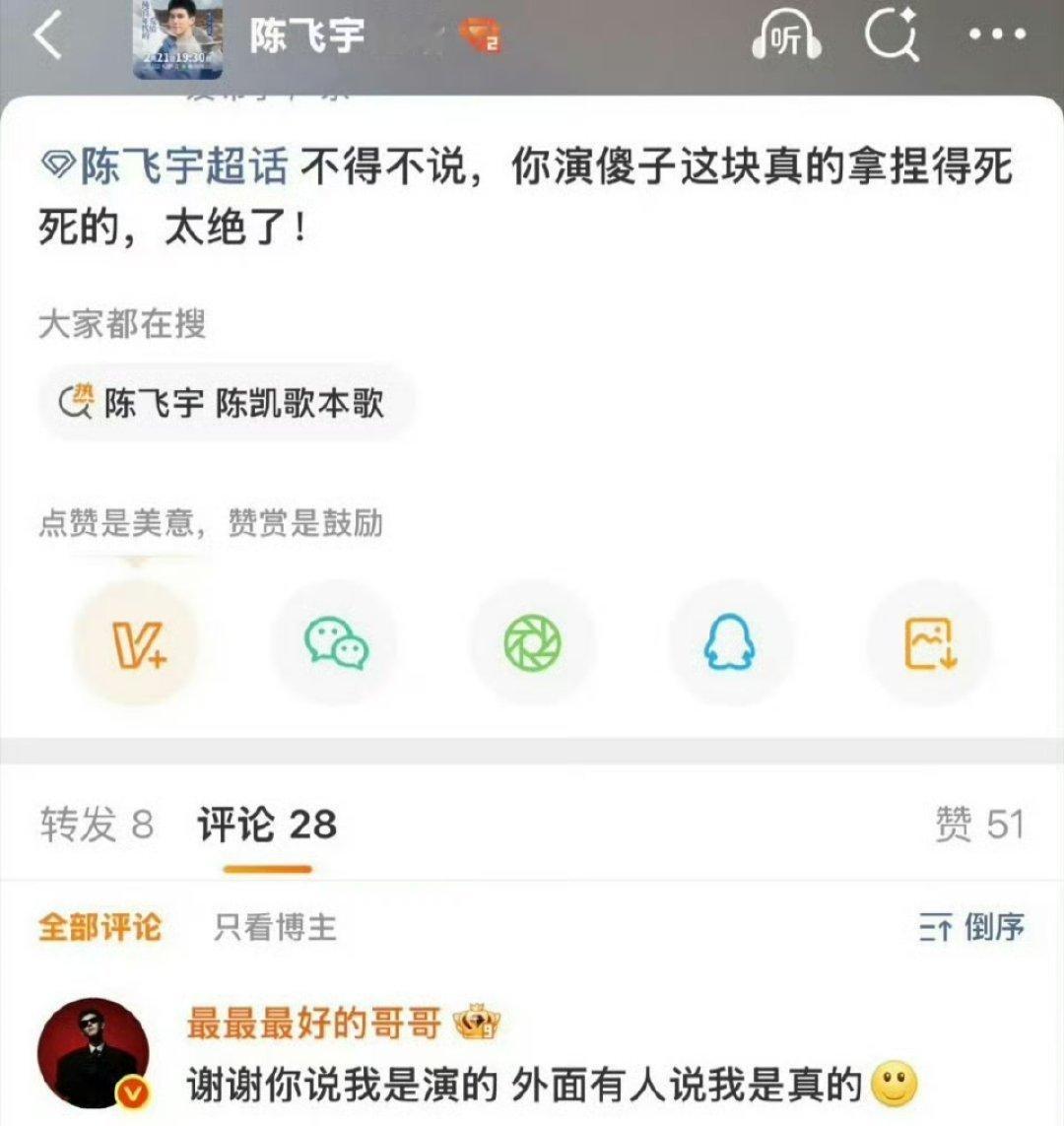The height and width of the screenshot is (1126, 1064).
Task: Tap 赞 51 to like the post
Action: [x=982, y=826]
